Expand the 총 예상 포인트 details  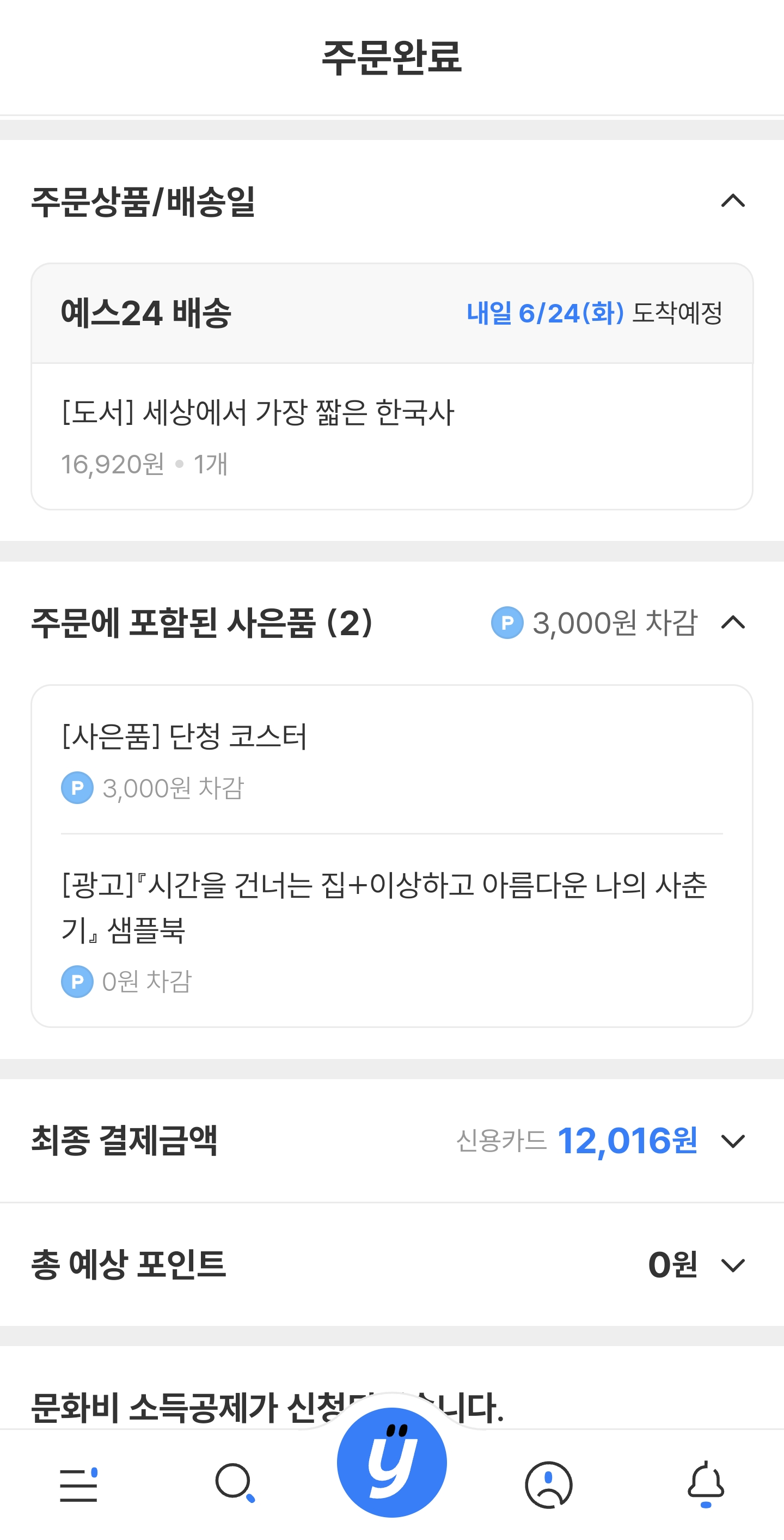coord(733,1265)
